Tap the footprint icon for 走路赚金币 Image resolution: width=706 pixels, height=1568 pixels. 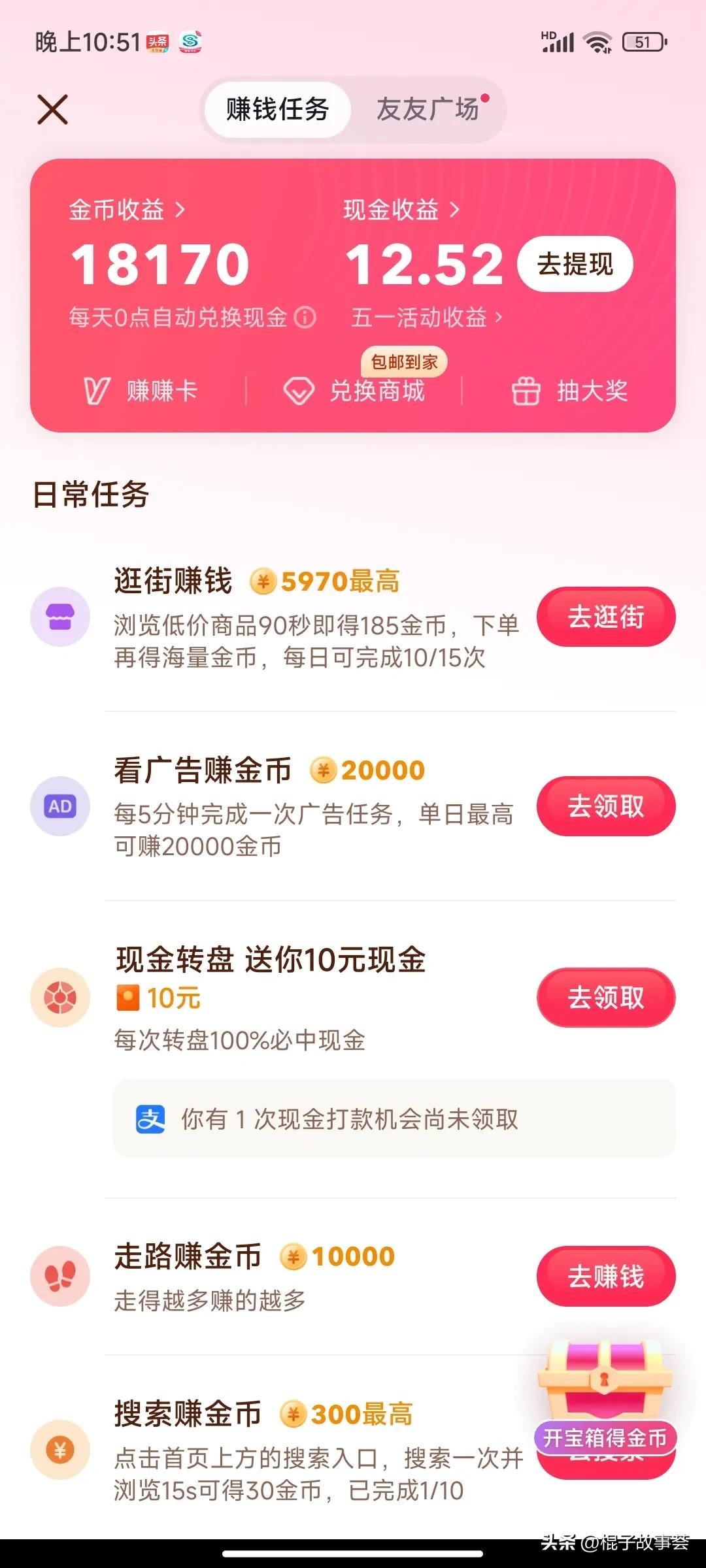[x=59, y=1276]
